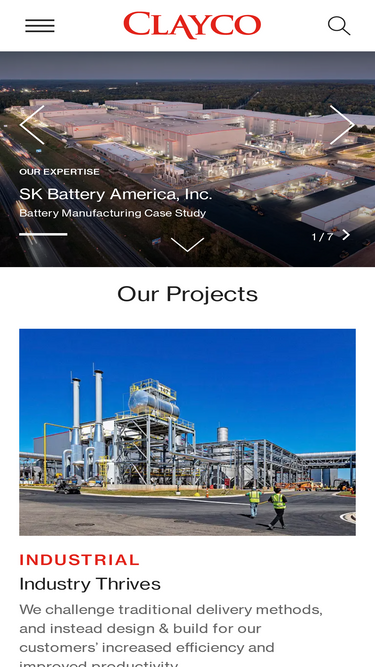
Task: Open the hamburger menu
Action: tap(40, 26)
